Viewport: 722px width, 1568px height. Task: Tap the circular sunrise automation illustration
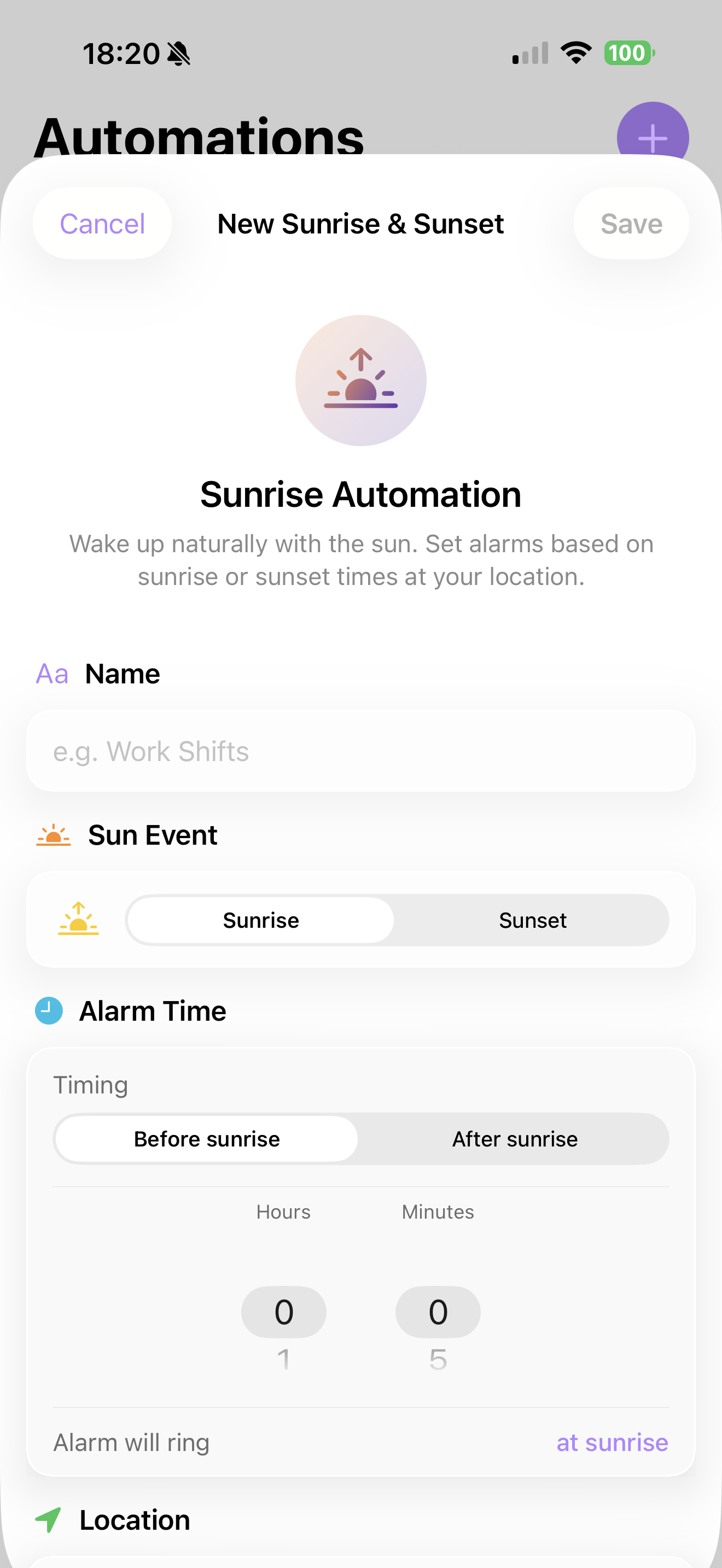pyautogui.click(x=361, y=380)
